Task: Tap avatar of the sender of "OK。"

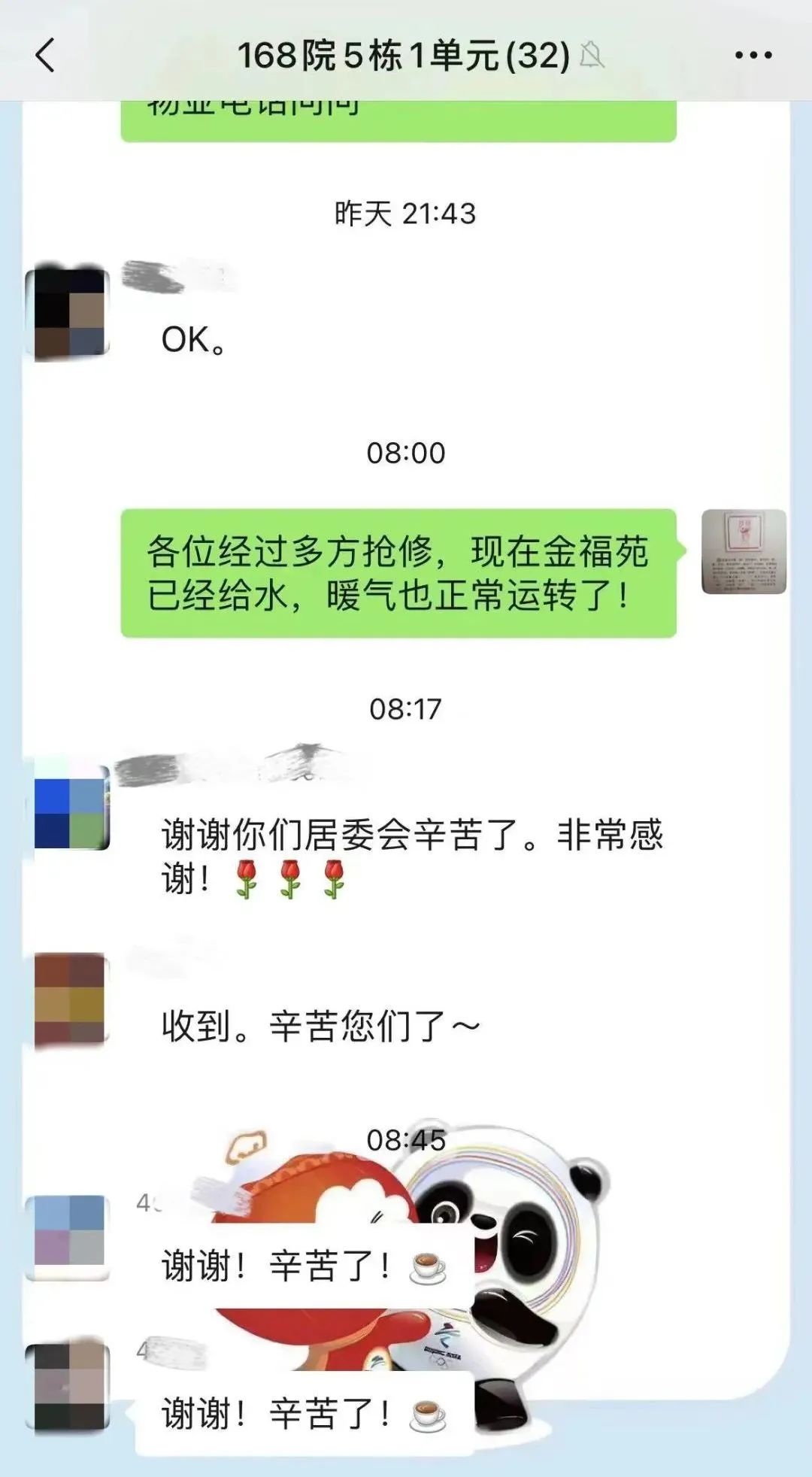Action: (68, 313)
